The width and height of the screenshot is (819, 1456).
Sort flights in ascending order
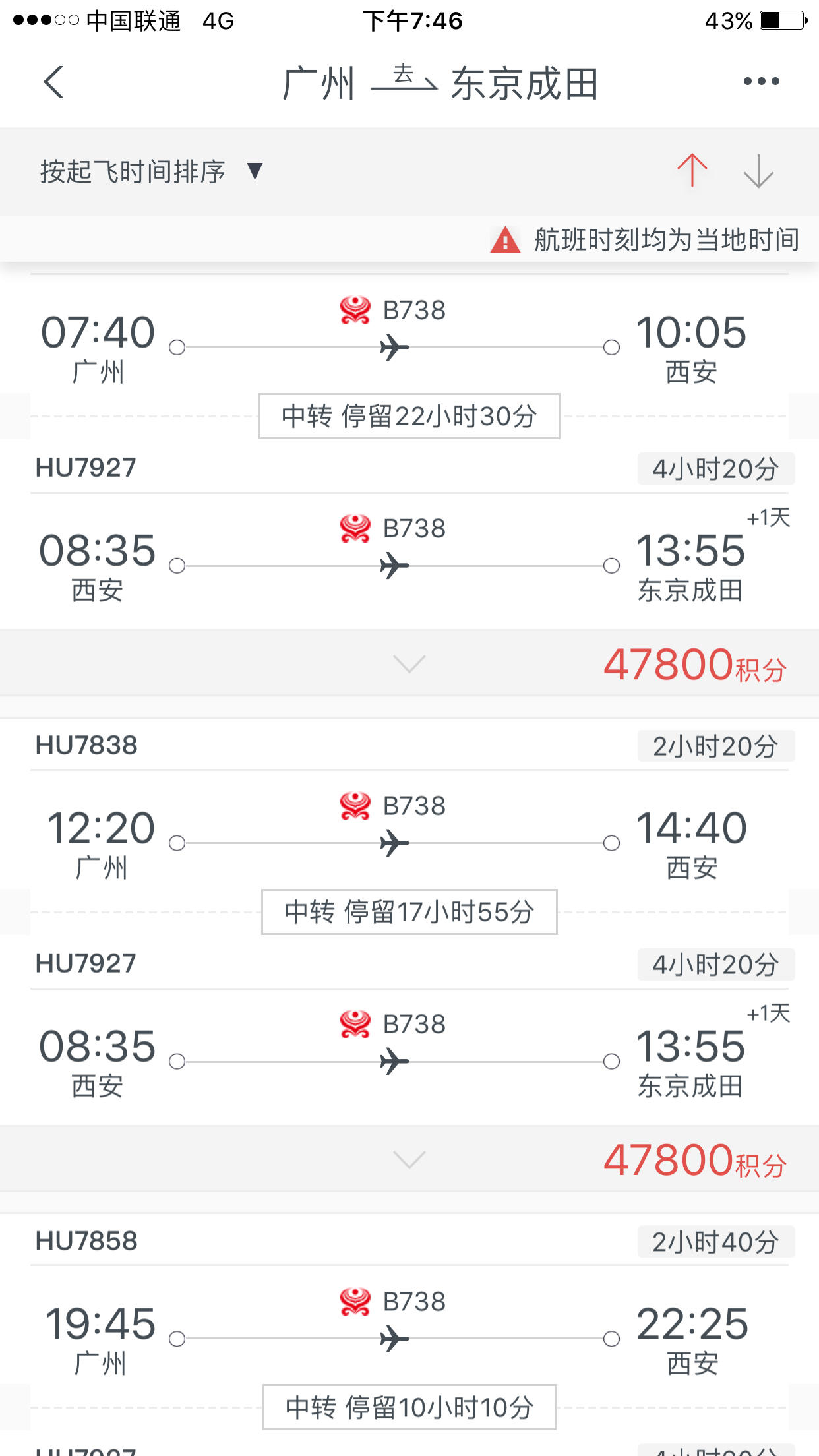[x=692, y=171]
